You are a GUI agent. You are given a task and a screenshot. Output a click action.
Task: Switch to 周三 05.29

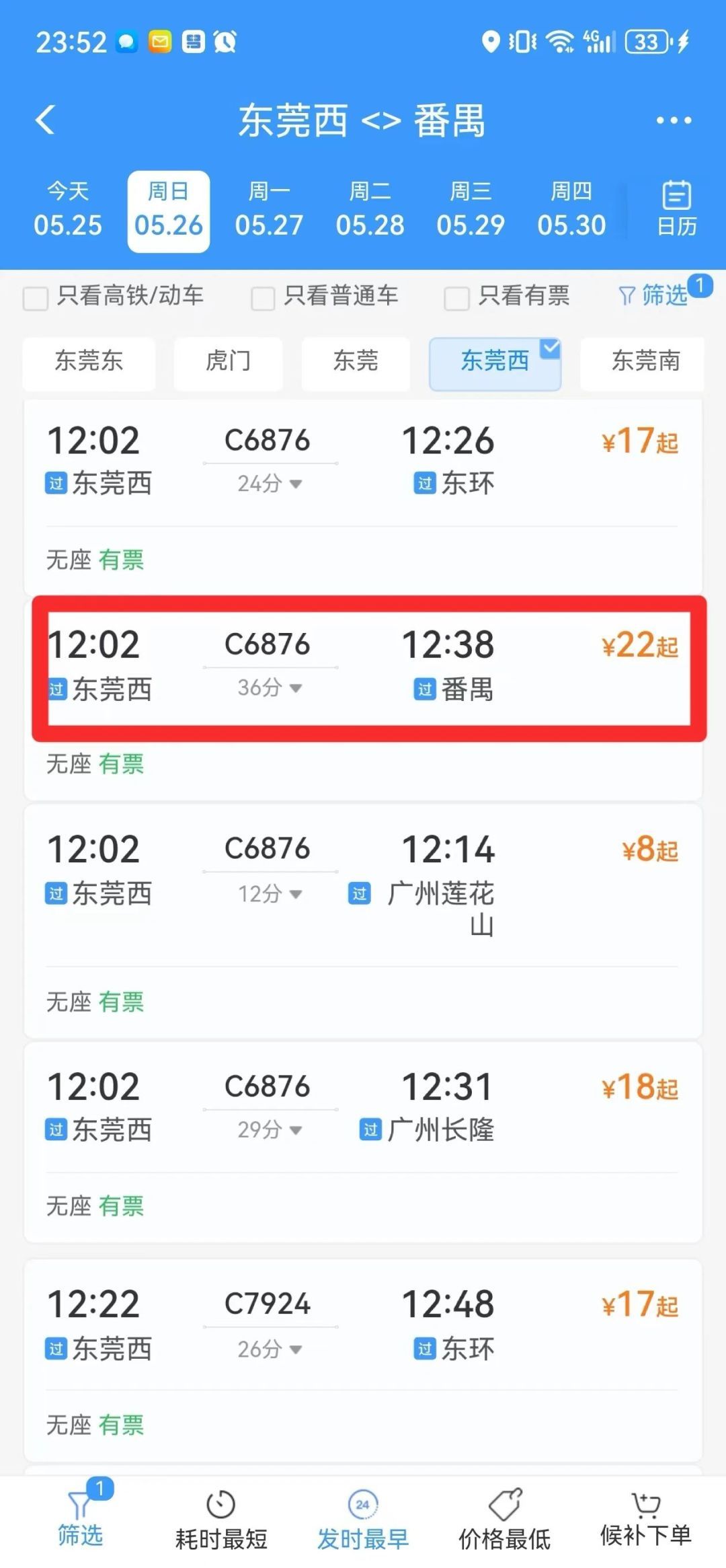click(x=470, y=210)
